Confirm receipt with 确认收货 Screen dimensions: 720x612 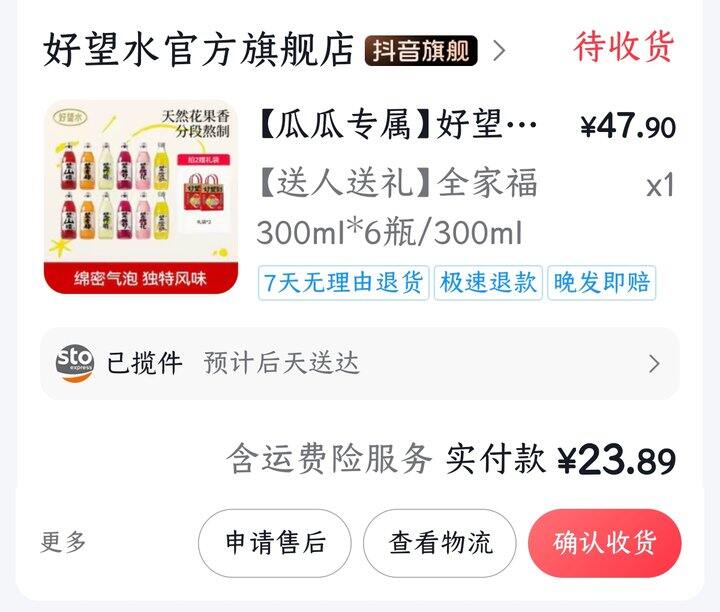pyautogui.click(x=605, y=543)
